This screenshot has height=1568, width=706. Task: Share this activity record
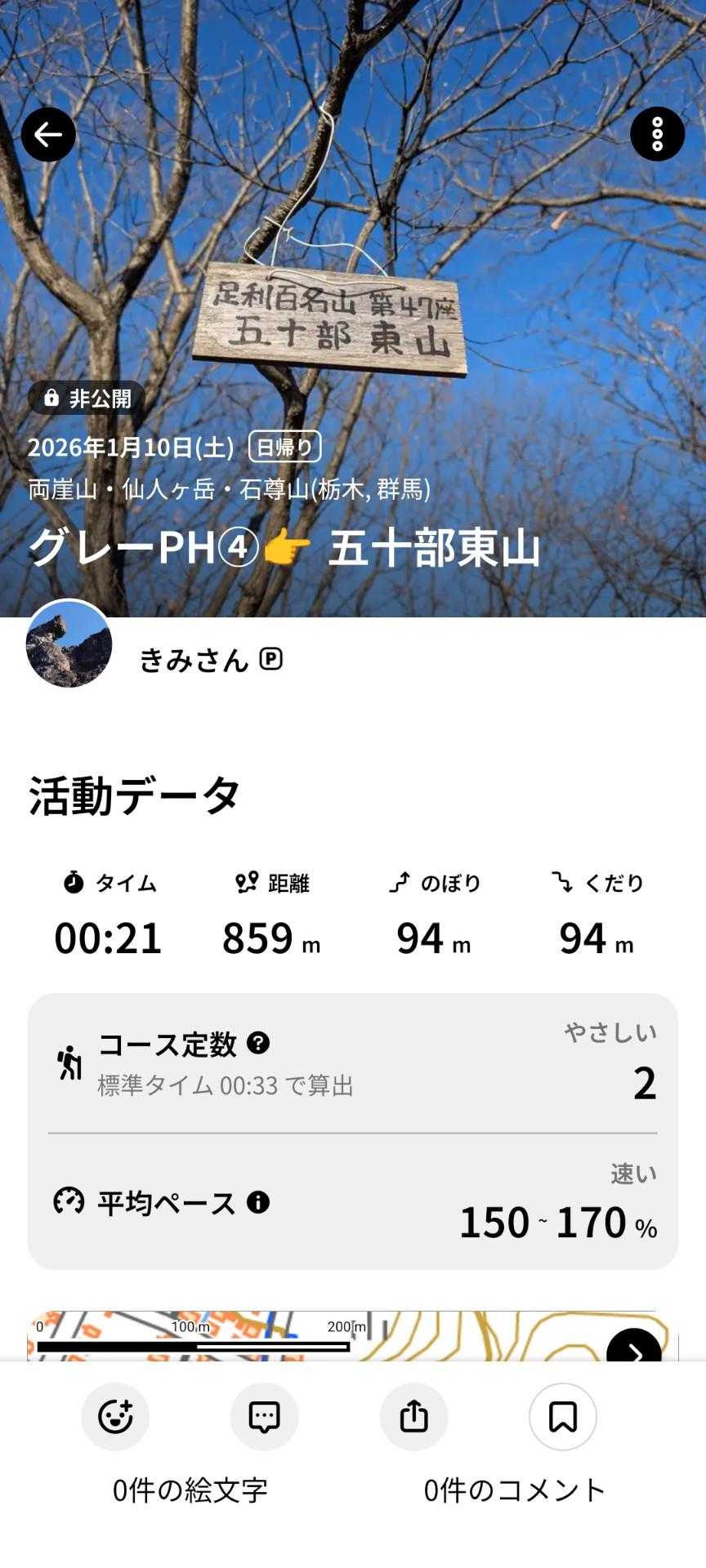413,1417
